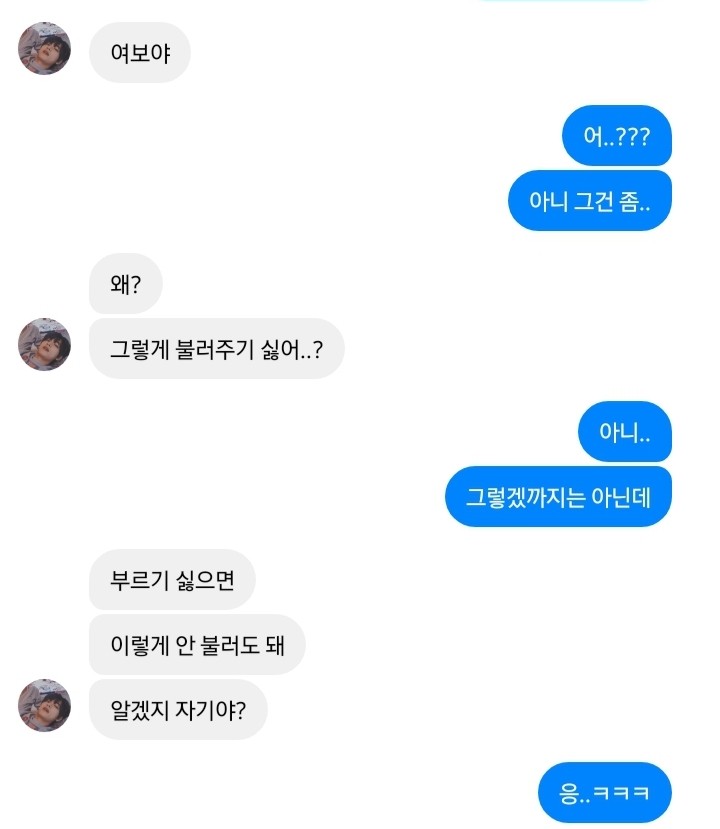Open sender's avatar beside the 여보야 message
This screenshot has width=720, height=829.
(x=45, y=49)
